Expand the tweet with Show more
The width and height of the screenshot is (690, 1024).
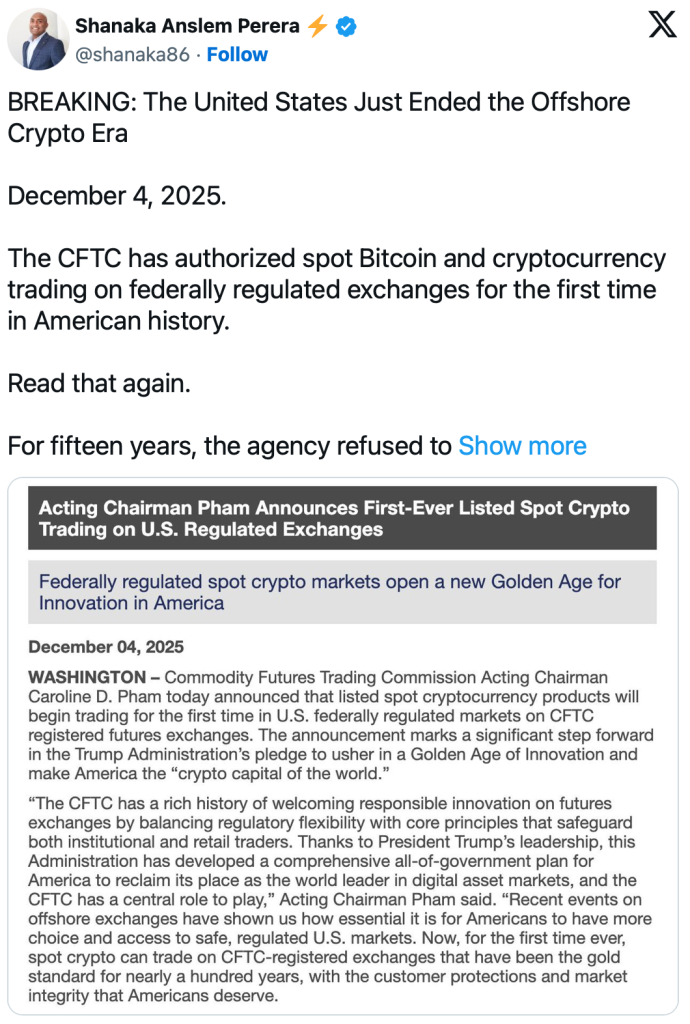pyautogui.click(x=522, y=446)
